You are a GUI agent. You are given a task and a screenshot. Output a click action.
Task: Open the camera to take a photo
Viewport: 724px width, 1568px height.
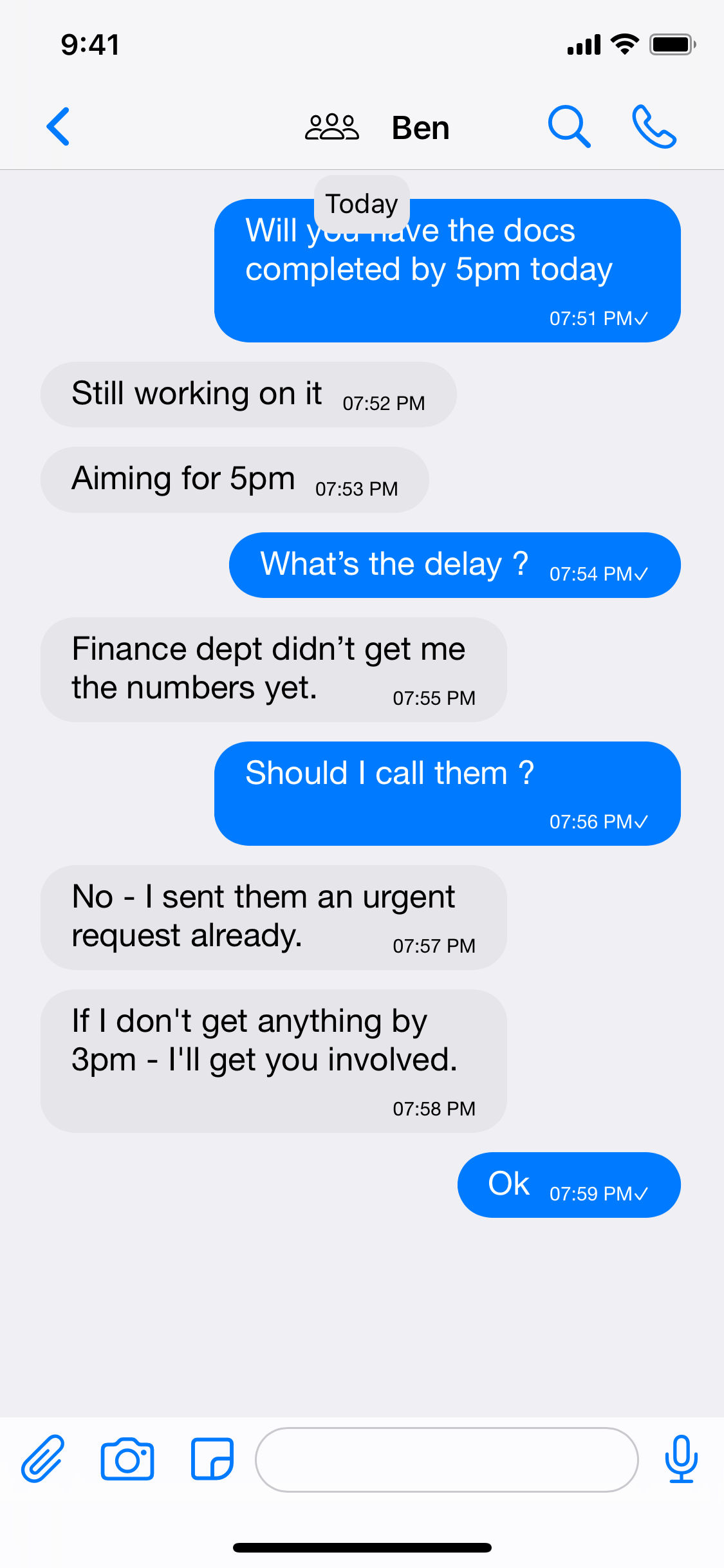[127, 1459]
